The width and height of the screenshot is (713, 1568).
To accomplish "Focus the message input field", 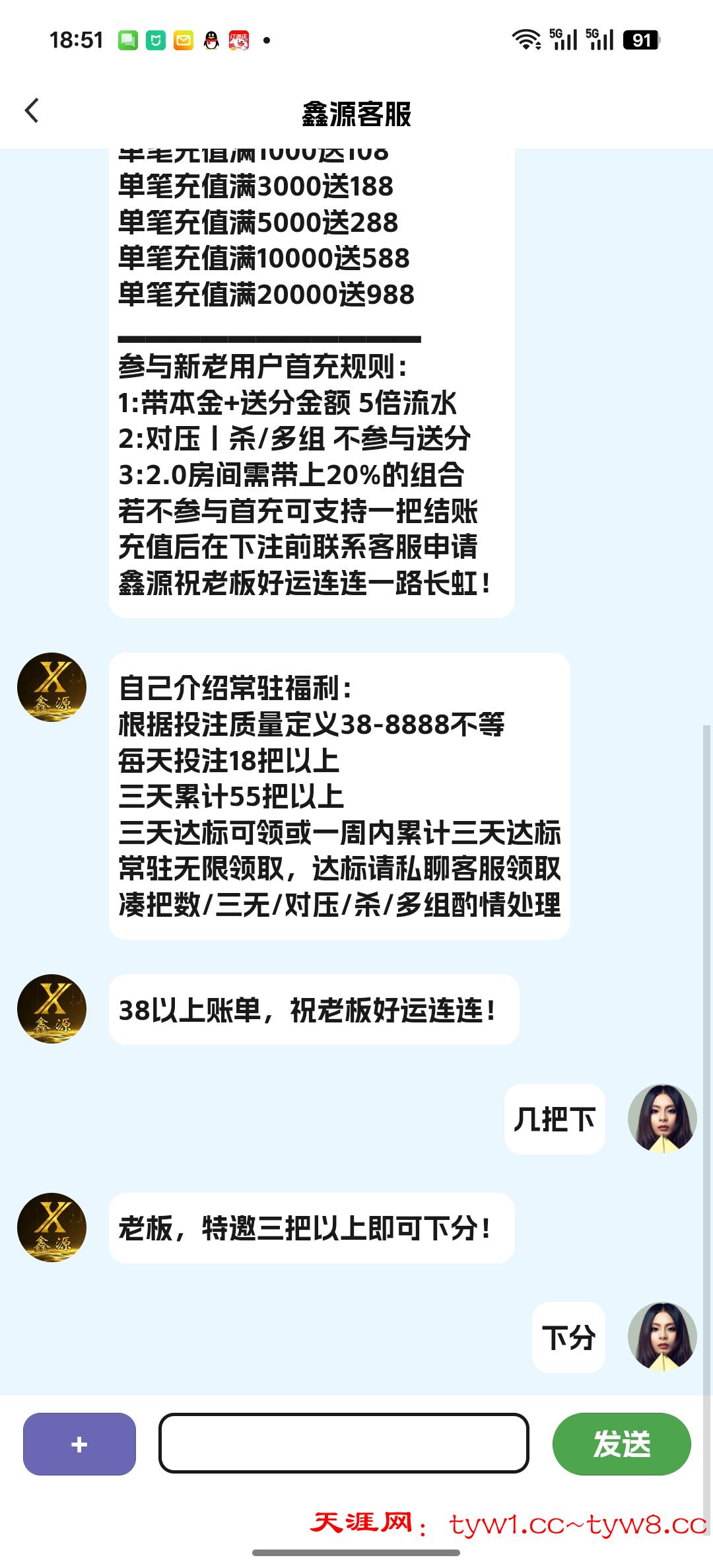I will [343, 1443].
